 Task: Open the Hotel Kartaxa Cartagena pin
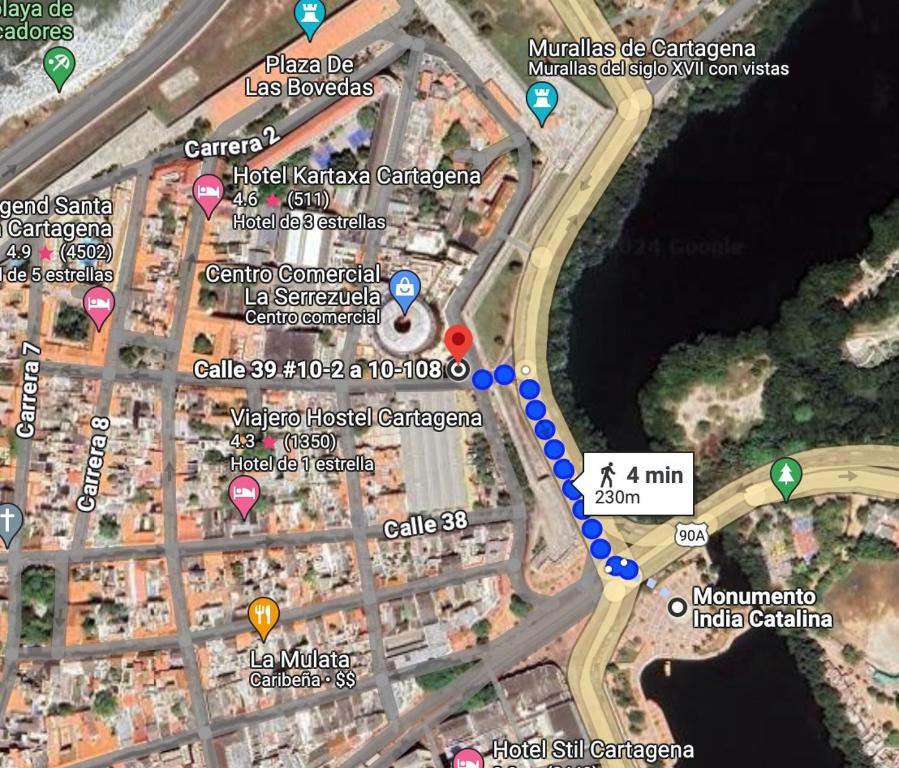tap(209, 193)
